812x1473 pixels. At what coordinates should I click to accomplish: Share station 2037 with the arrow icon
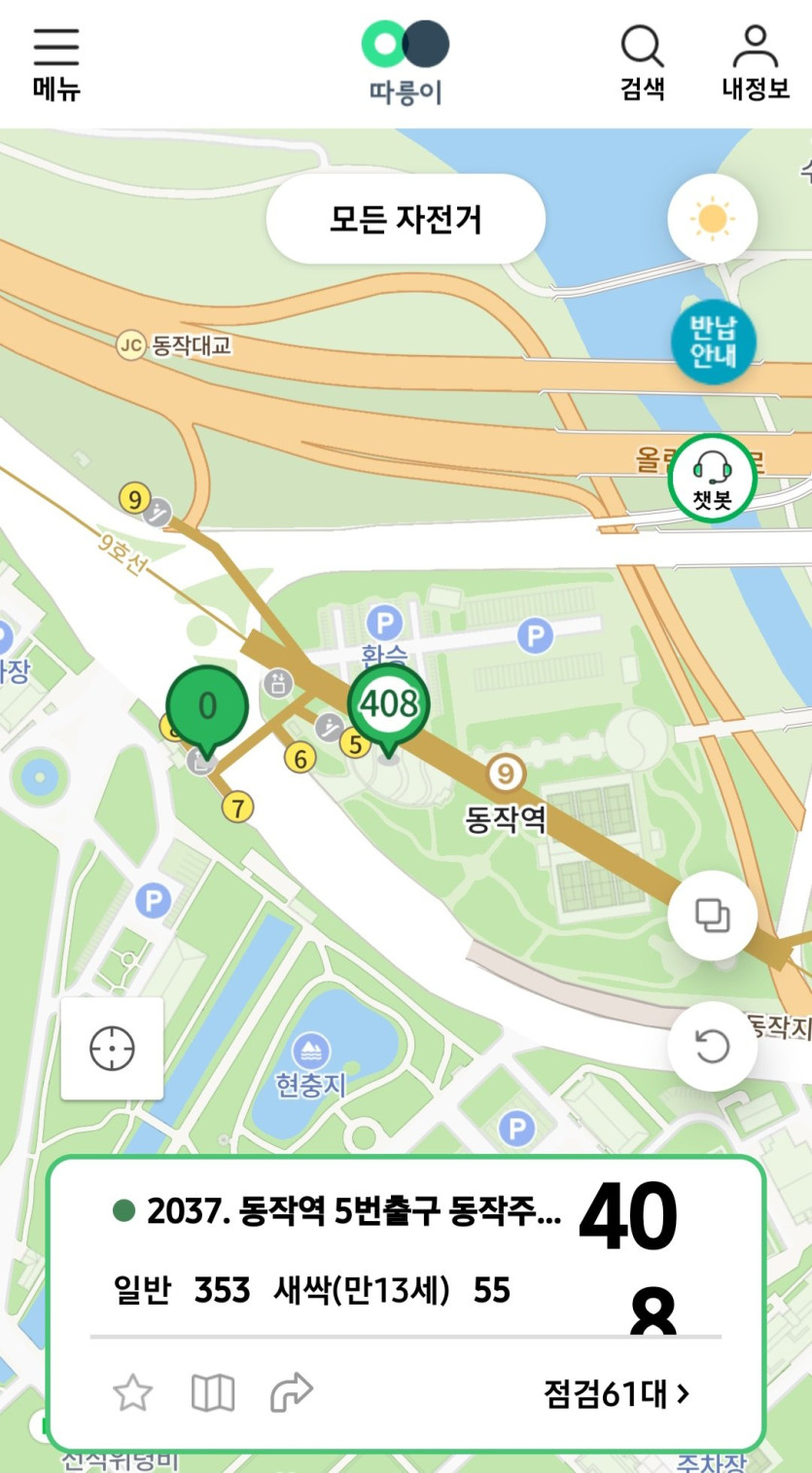291,1393
